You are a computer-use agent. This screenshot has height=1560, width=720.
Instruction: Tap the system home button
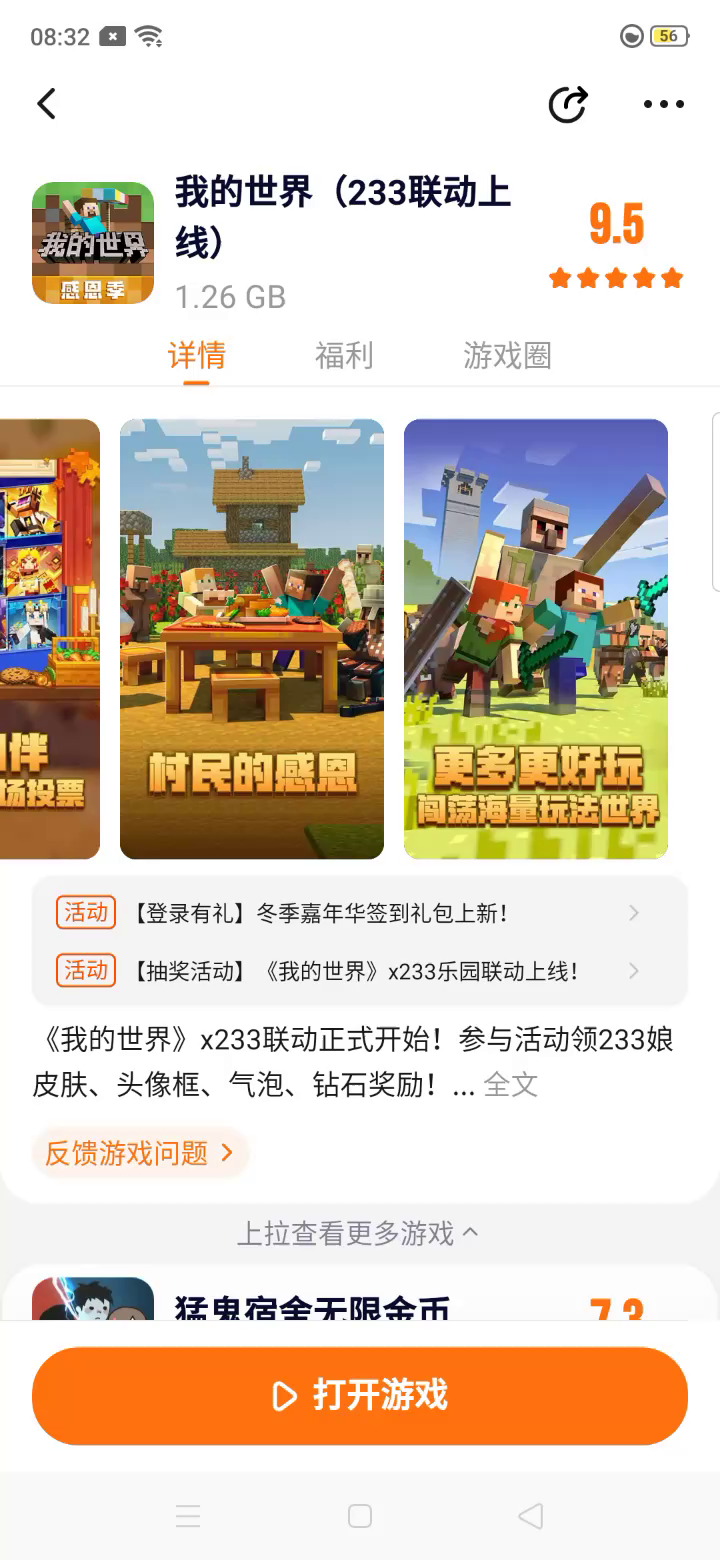click(x=360, y=1516)
